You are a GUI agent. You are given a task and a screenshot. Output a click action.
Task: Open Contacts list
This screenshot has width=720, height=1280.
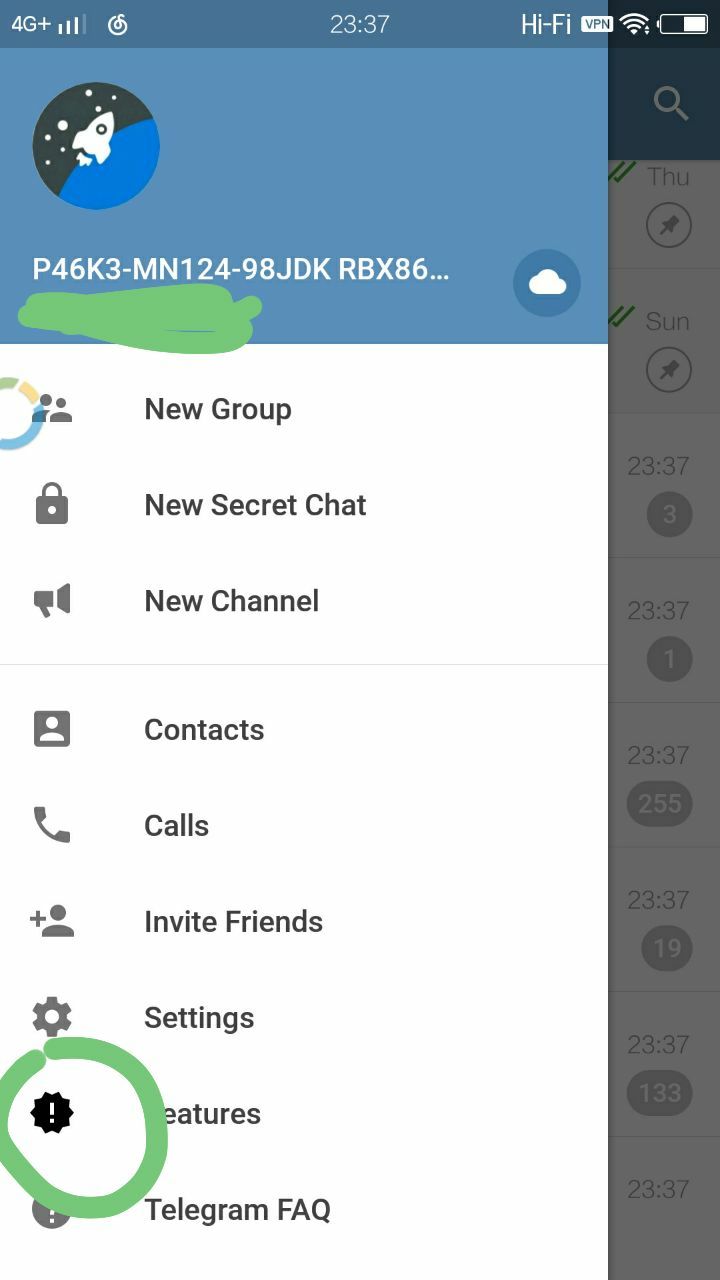coord(204,730)
